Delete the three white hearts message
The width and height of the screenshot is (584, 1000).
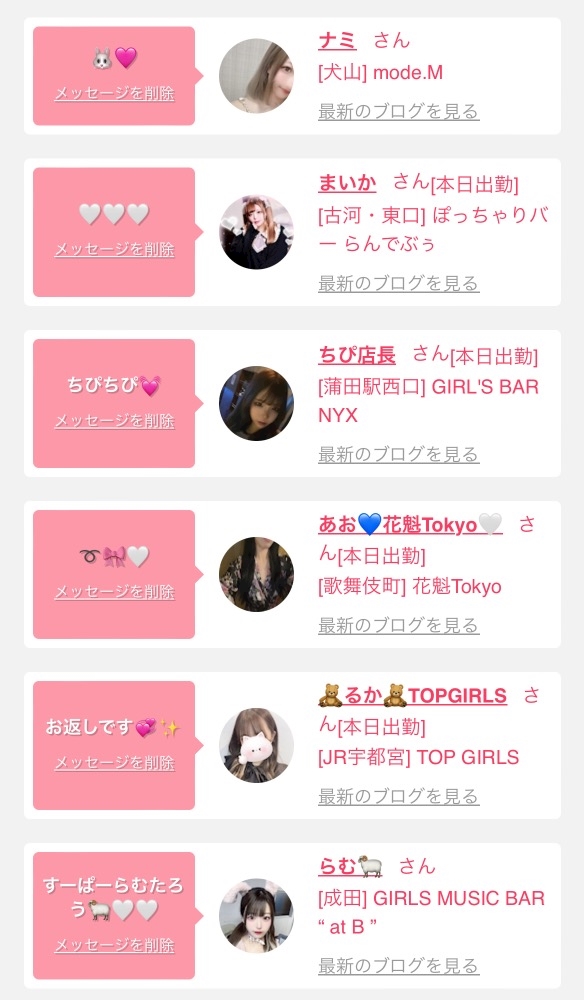(114, 249)
